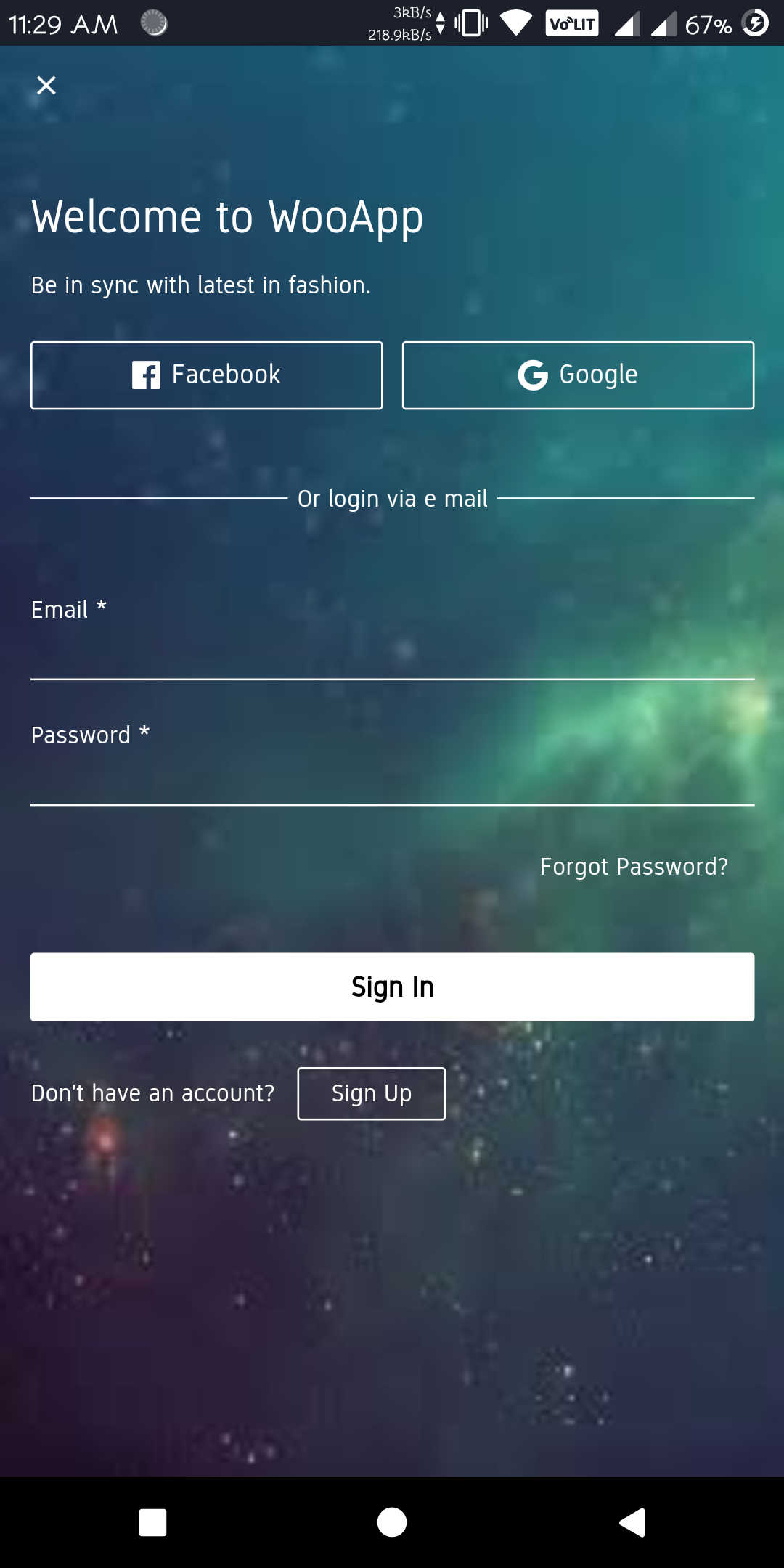Select the Password field

(392, 778)
